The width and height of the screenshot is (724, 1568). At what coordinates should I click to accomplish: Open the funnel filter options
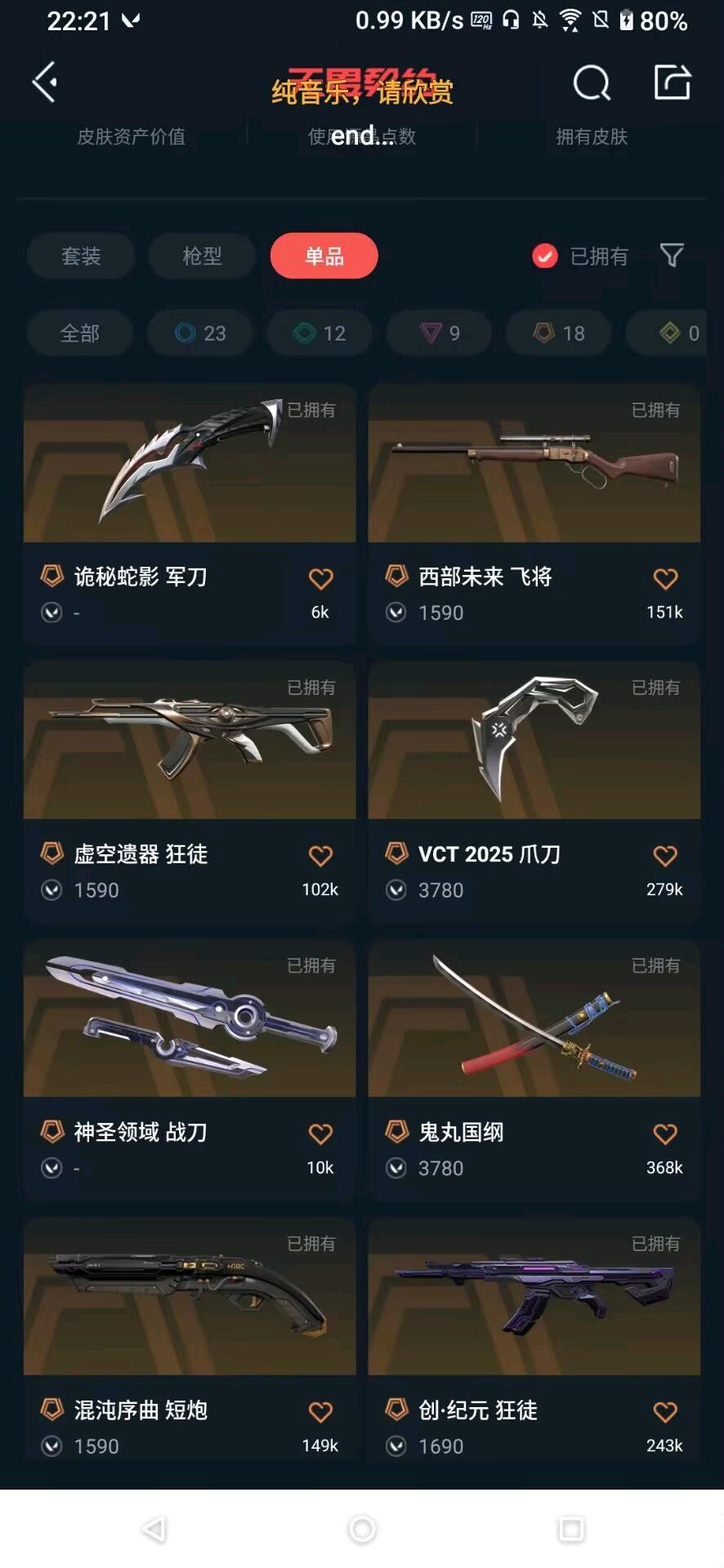[x=672, y=256]
